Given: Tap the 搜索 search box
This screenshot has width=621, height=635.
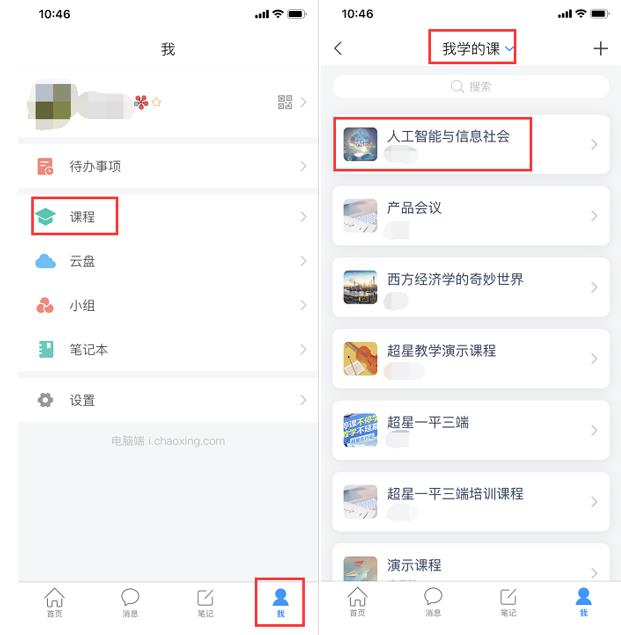Looking at the screenshot, I should [x=471, y=87].
